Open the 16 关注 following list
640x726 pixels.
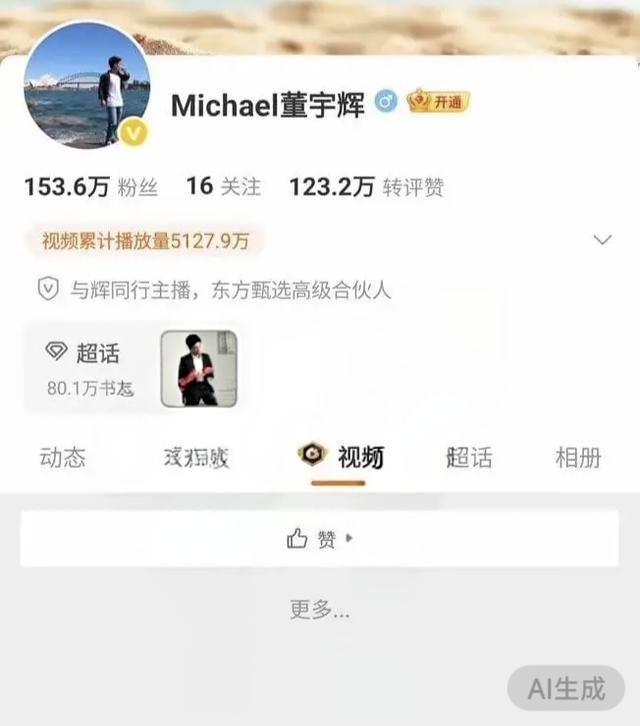(223, 187)
